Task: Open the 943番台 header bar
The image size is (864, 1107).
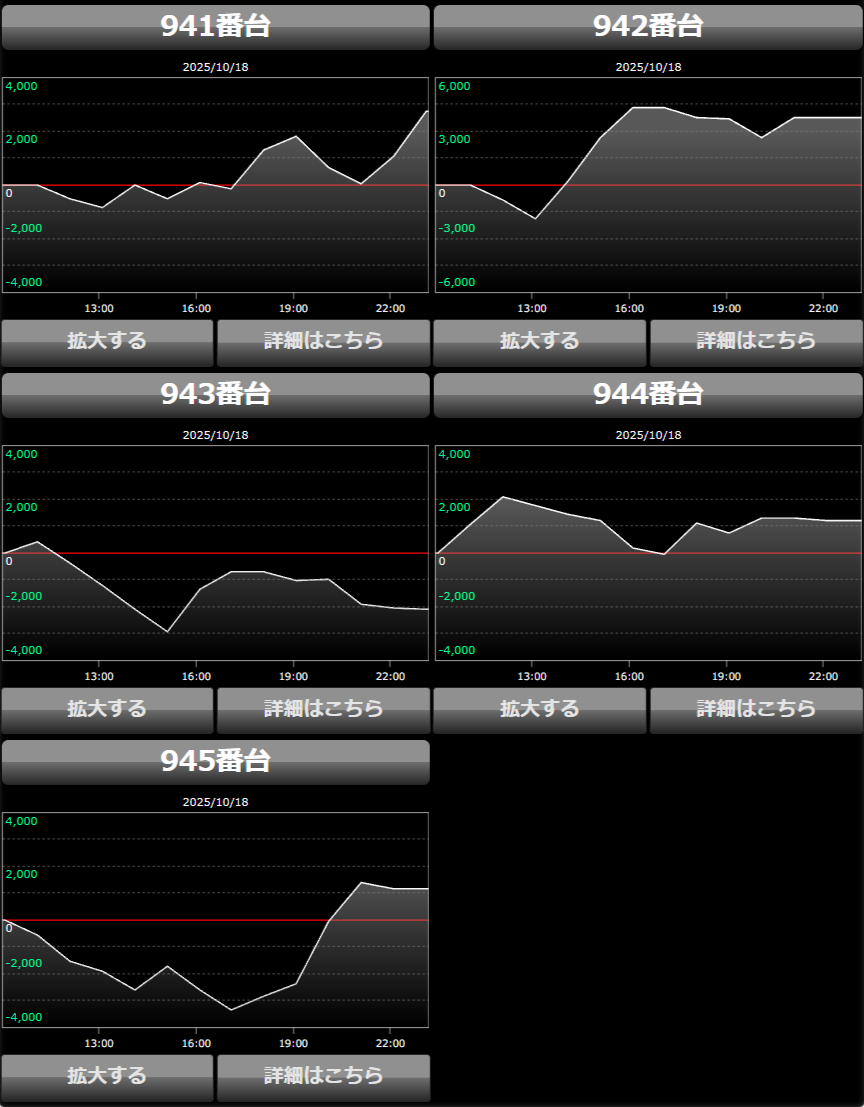Action: (215, 395)
